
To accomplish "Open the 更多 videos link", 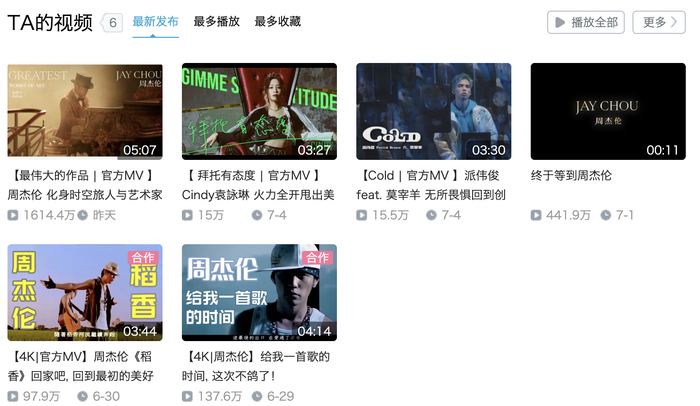I will tap(659, 22).
